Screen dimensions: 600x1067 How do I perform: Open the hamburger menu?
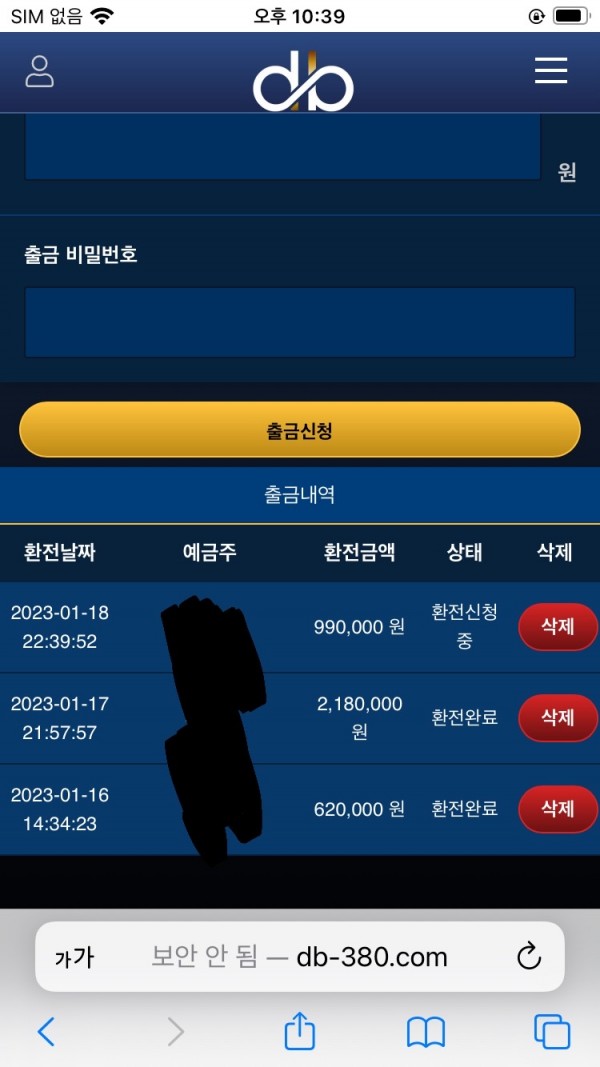[551, 70]
